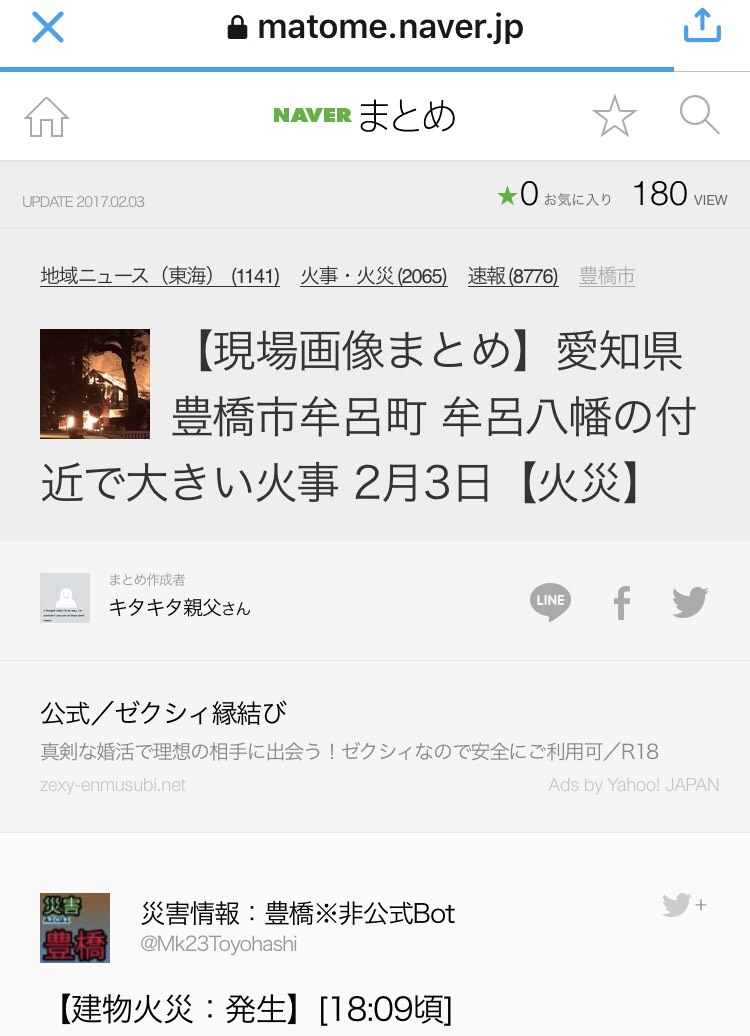Open 地域ニュース（東海） category link
Screen dimensions: 750x1036
pos(160,277)
